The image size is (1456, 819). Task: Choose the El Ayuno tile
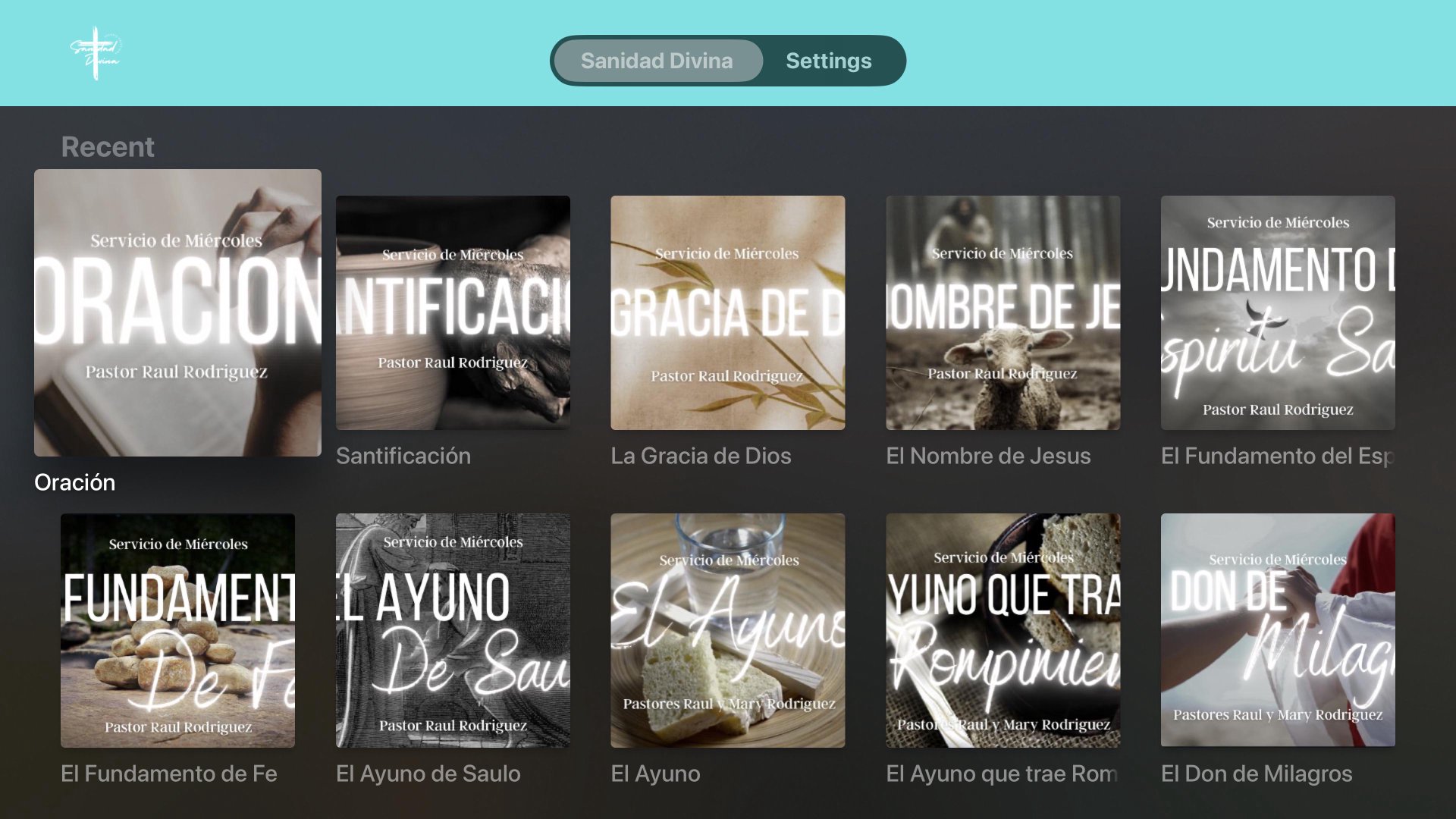(727, 630)
